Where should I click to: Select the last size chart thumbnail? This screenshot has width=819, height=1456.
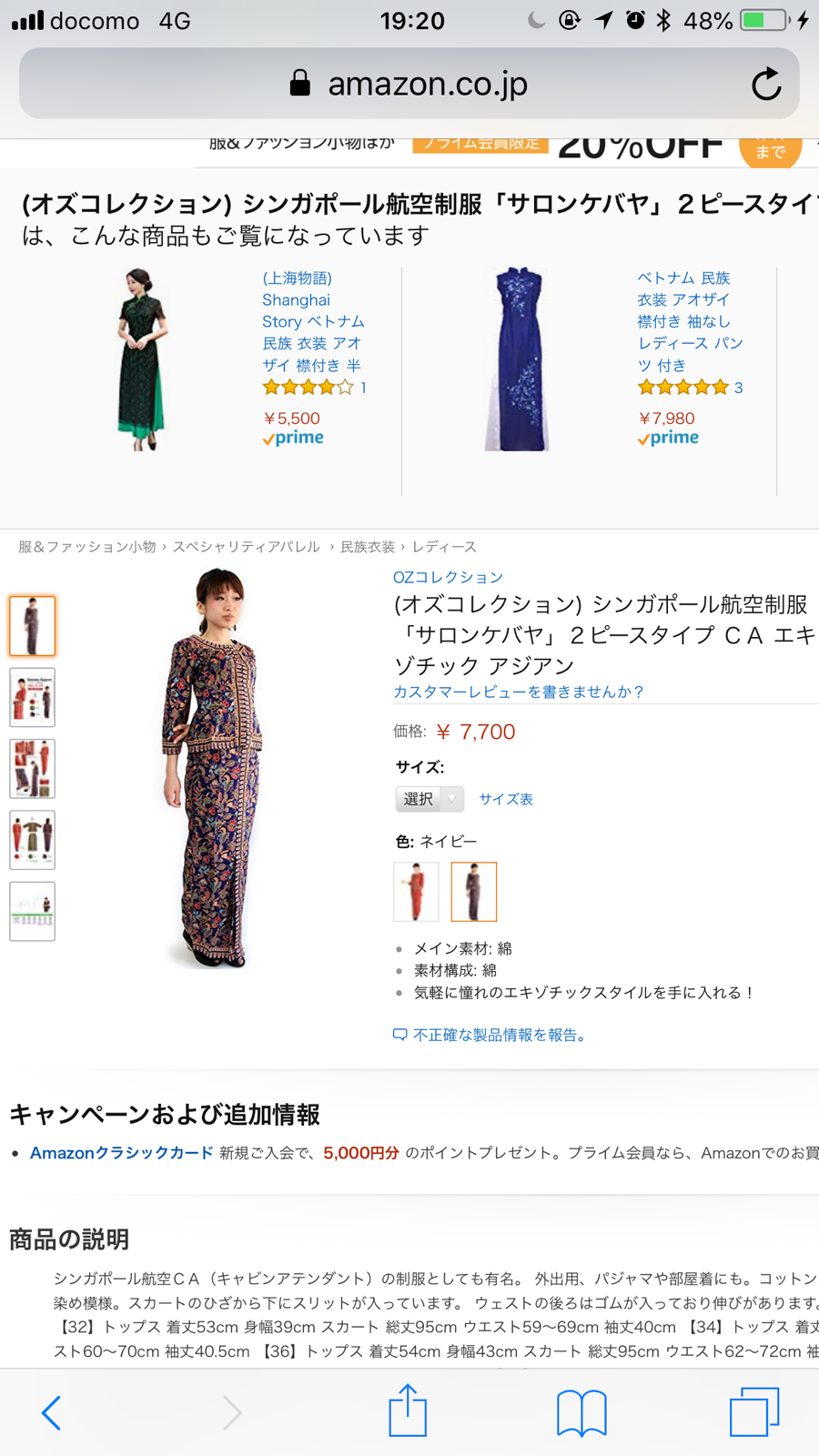(33, 911)
